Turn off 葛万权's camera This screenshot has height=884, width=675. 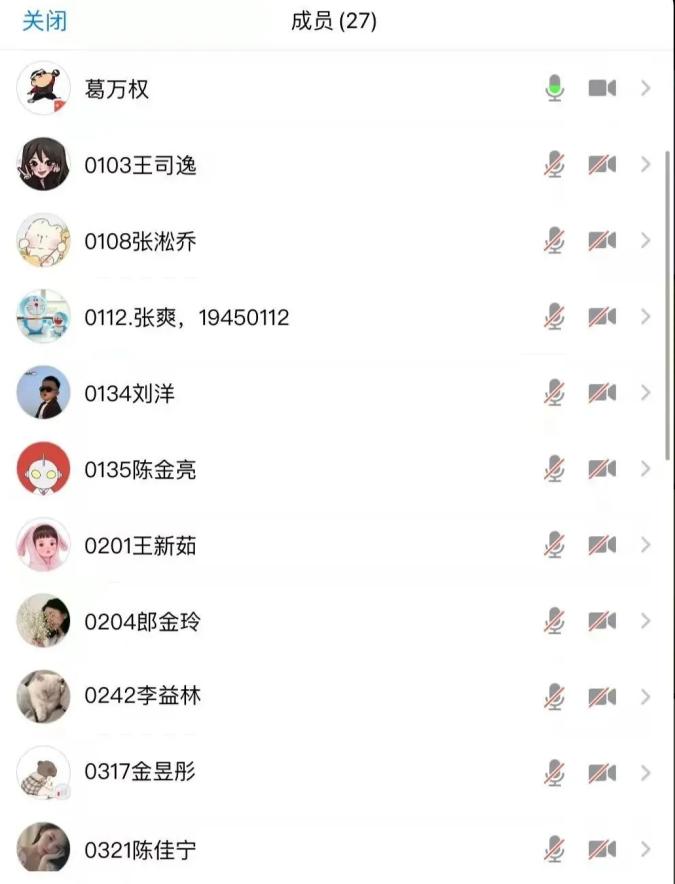(x=602, y=89)
